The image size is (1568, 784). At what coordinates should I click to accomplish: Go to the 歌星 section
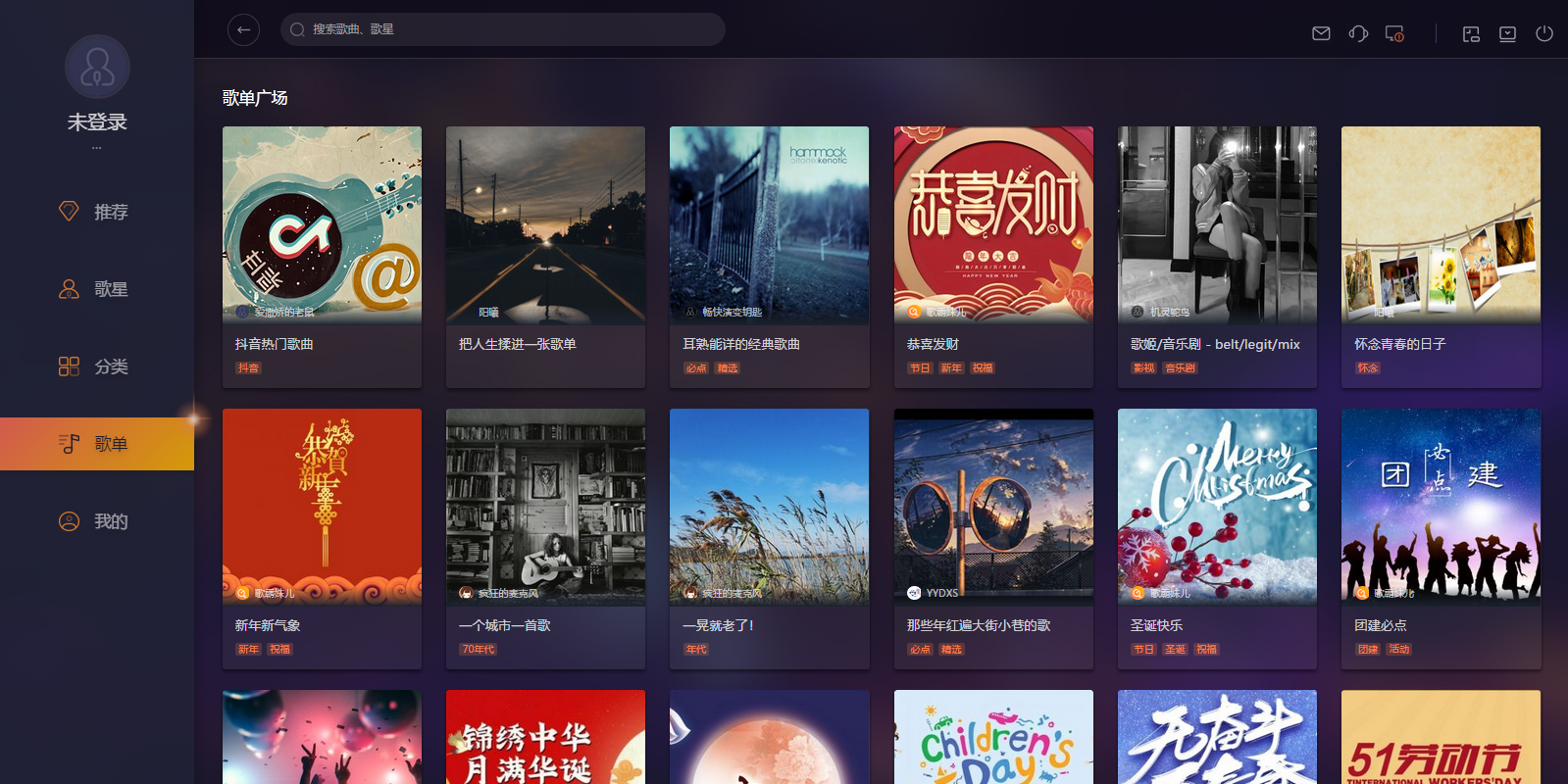pos(96,289)
